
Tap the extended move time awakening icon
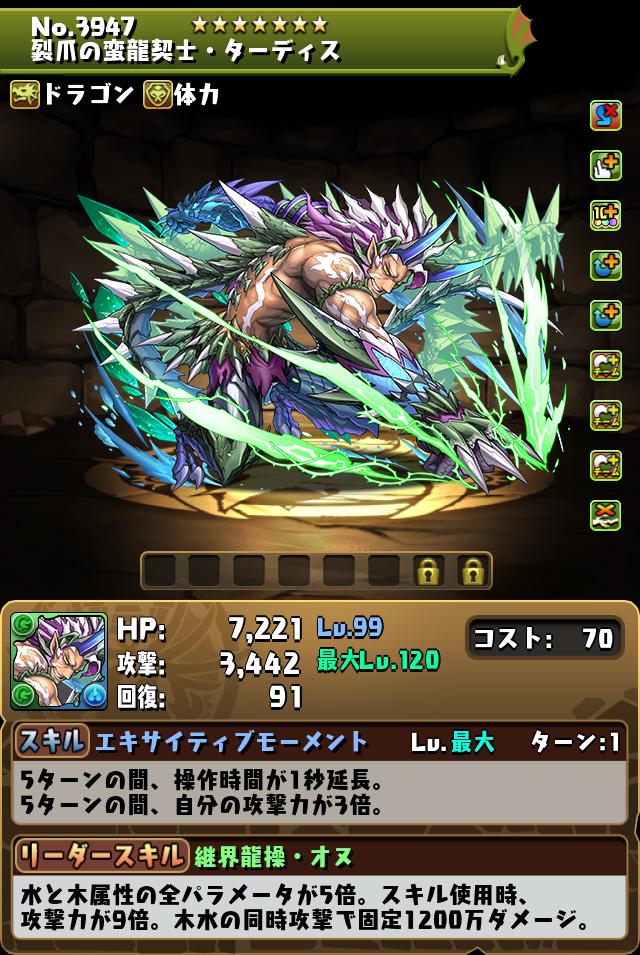point(604,166)
